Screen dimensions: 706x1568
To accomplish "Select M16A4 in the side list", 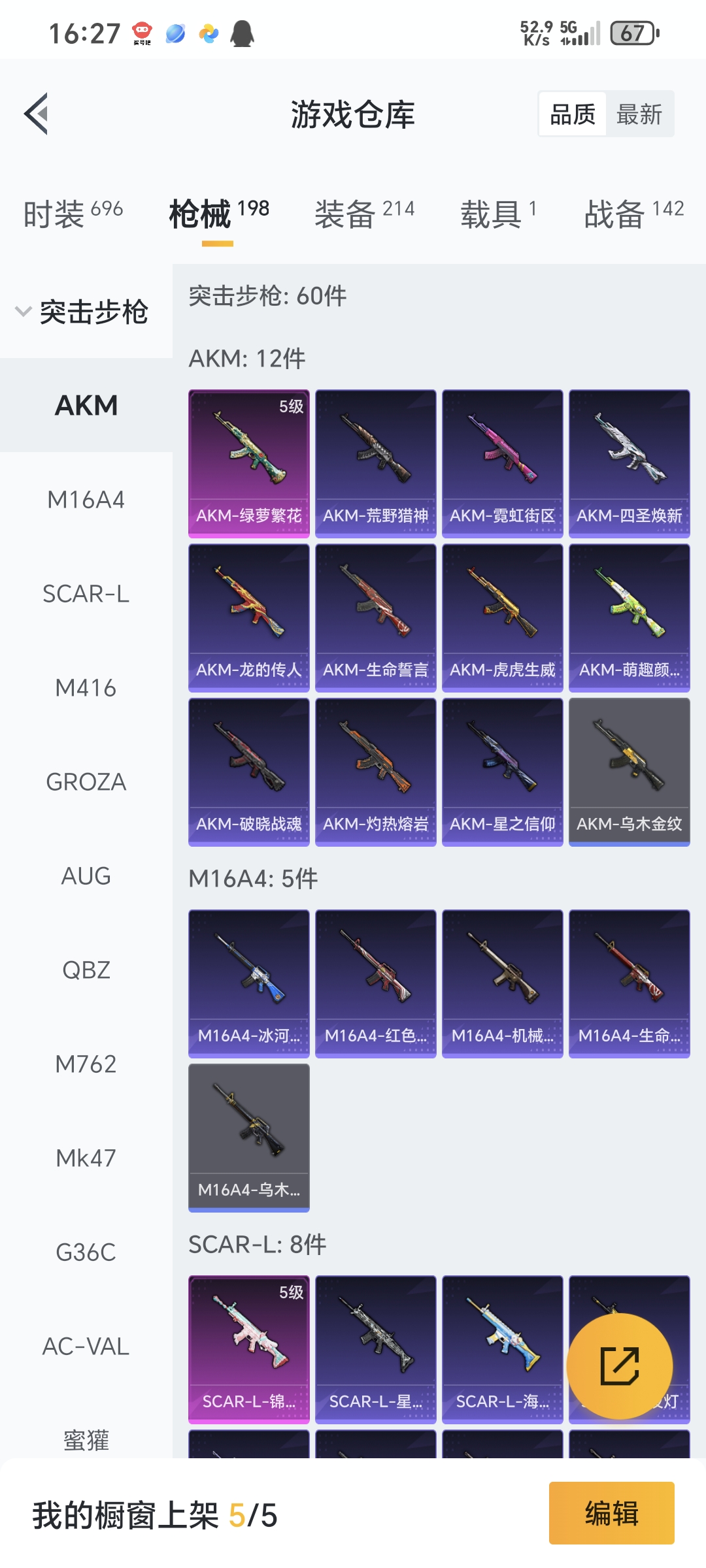I will (86, 500).
